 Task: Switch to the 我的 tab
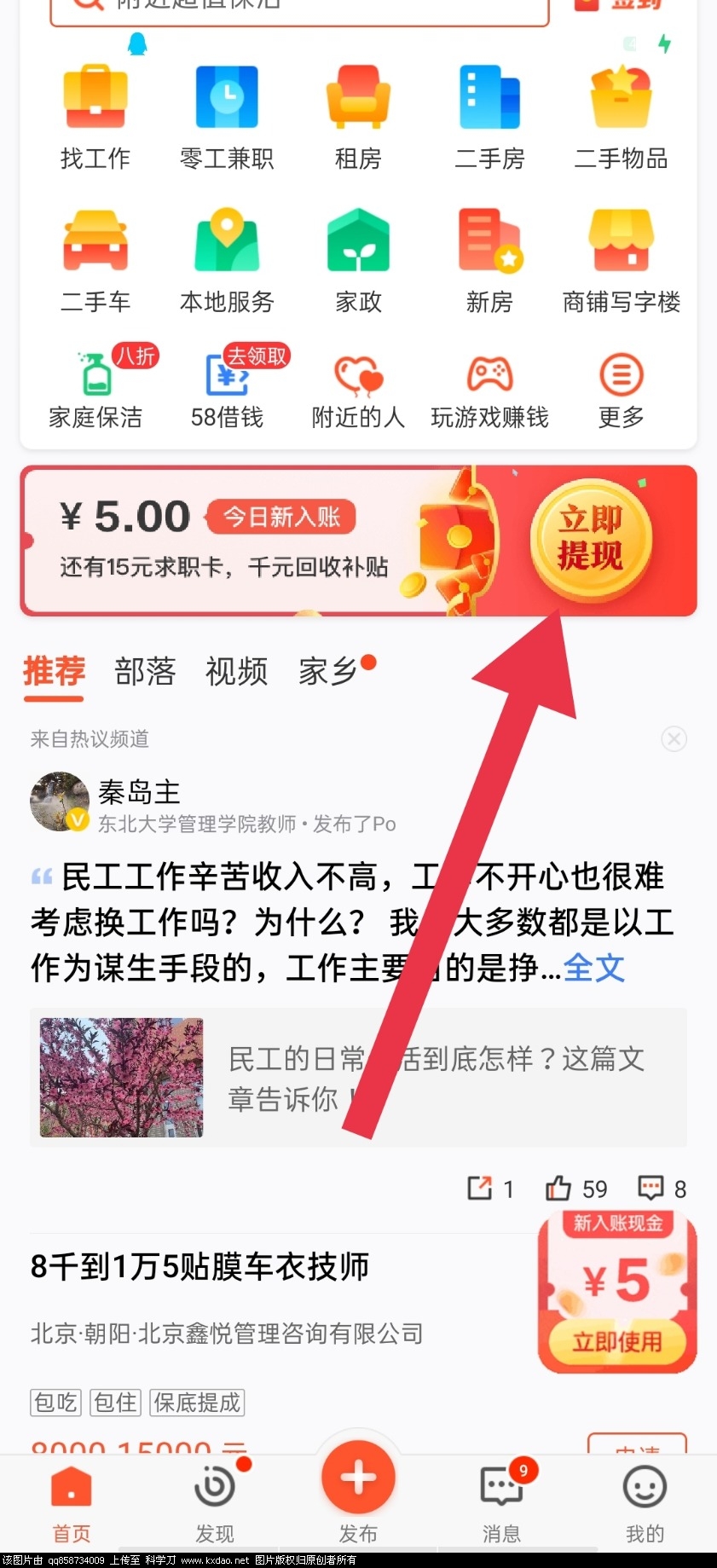coord(645,1501)
